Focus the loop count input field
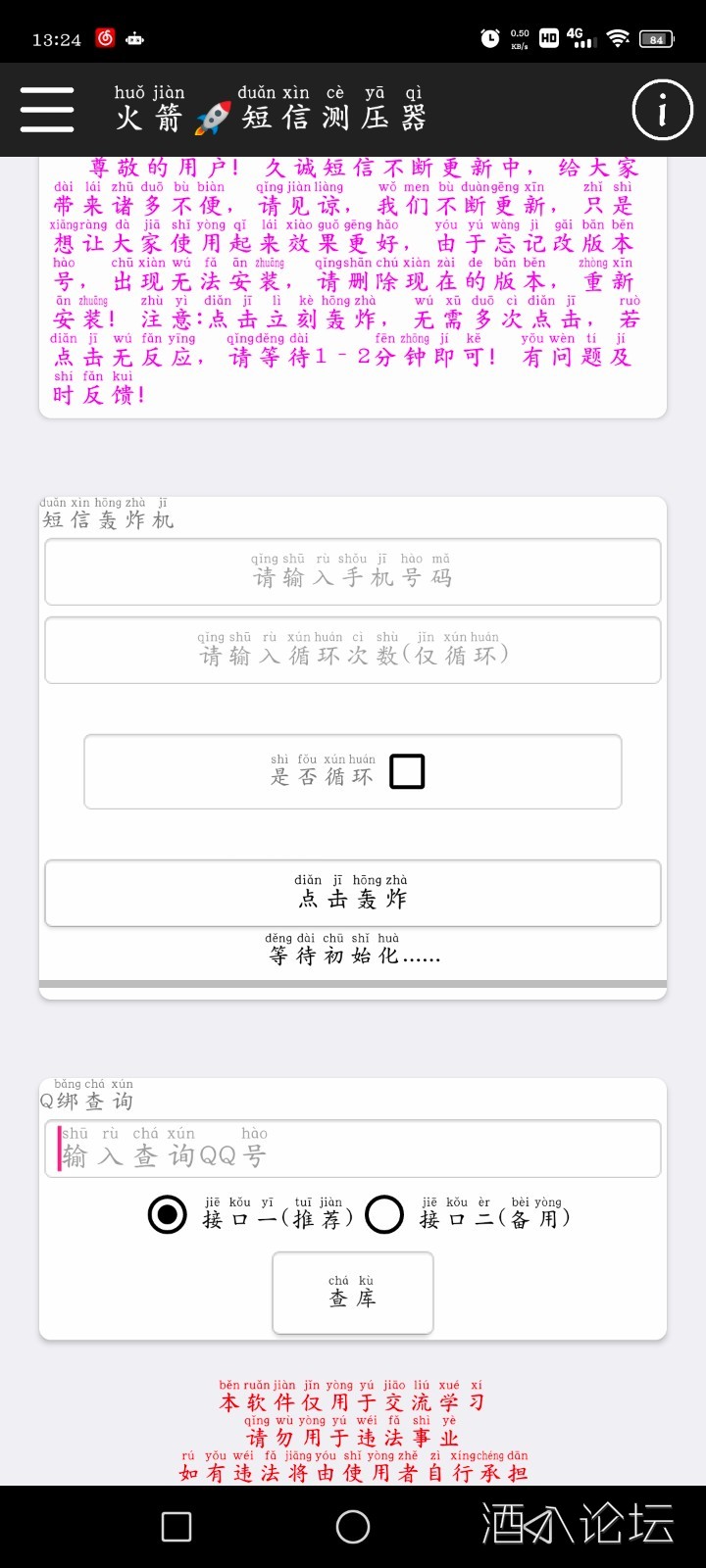The image size is (706, 1568). [353, 651]
